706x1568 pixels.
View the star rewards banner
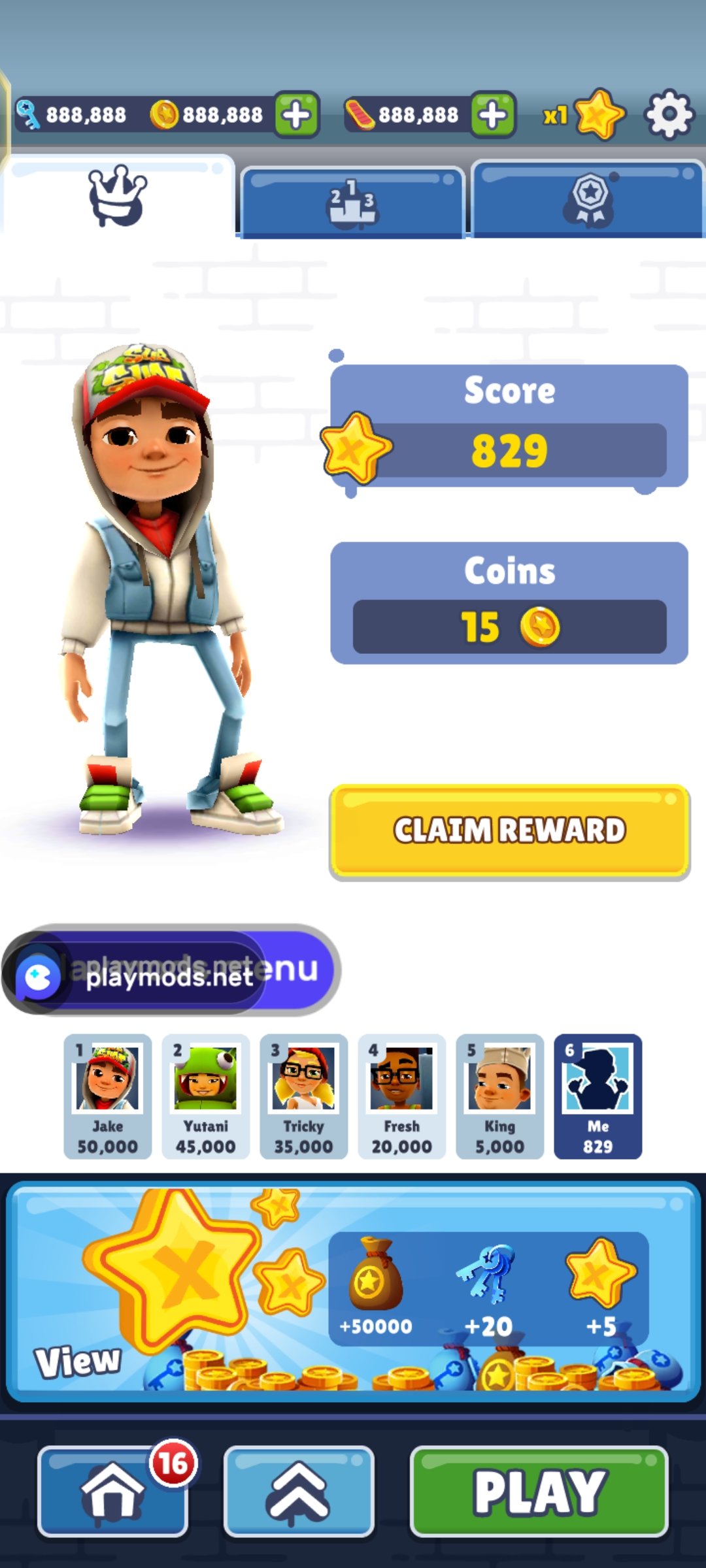point(353,1291)
